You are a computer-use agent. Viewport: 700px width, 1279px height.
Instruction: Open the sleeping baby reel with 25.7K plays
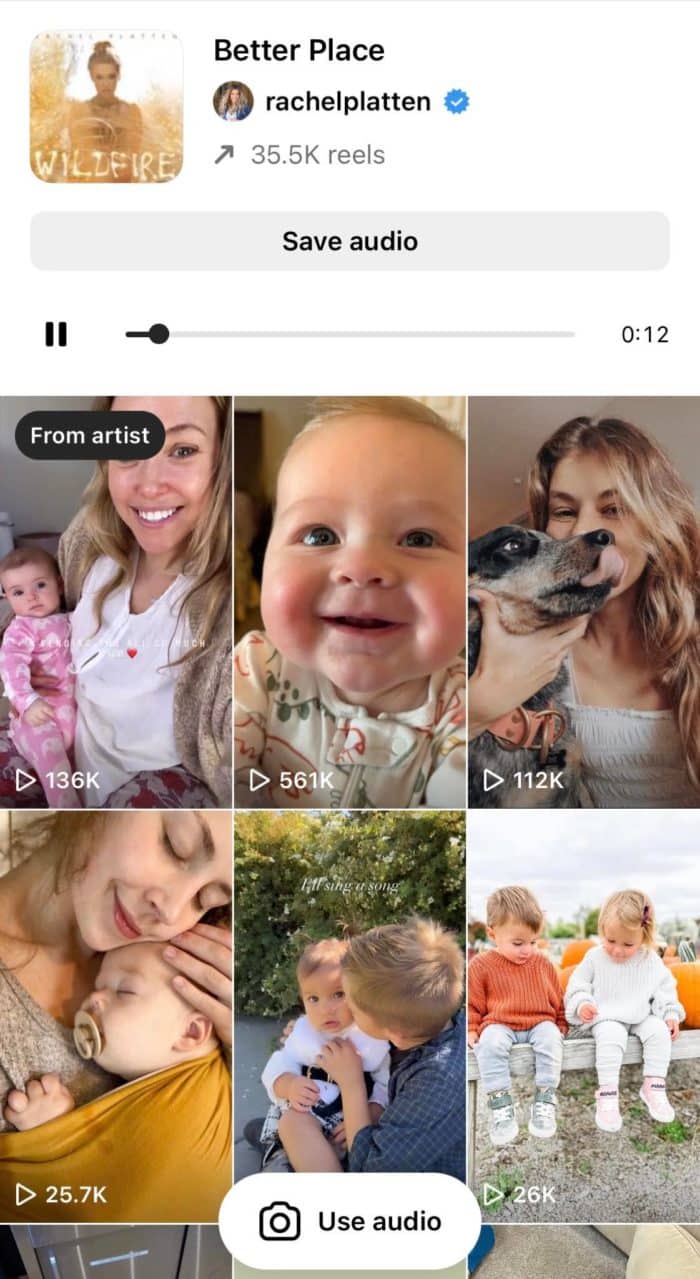tap(116, 1016)
